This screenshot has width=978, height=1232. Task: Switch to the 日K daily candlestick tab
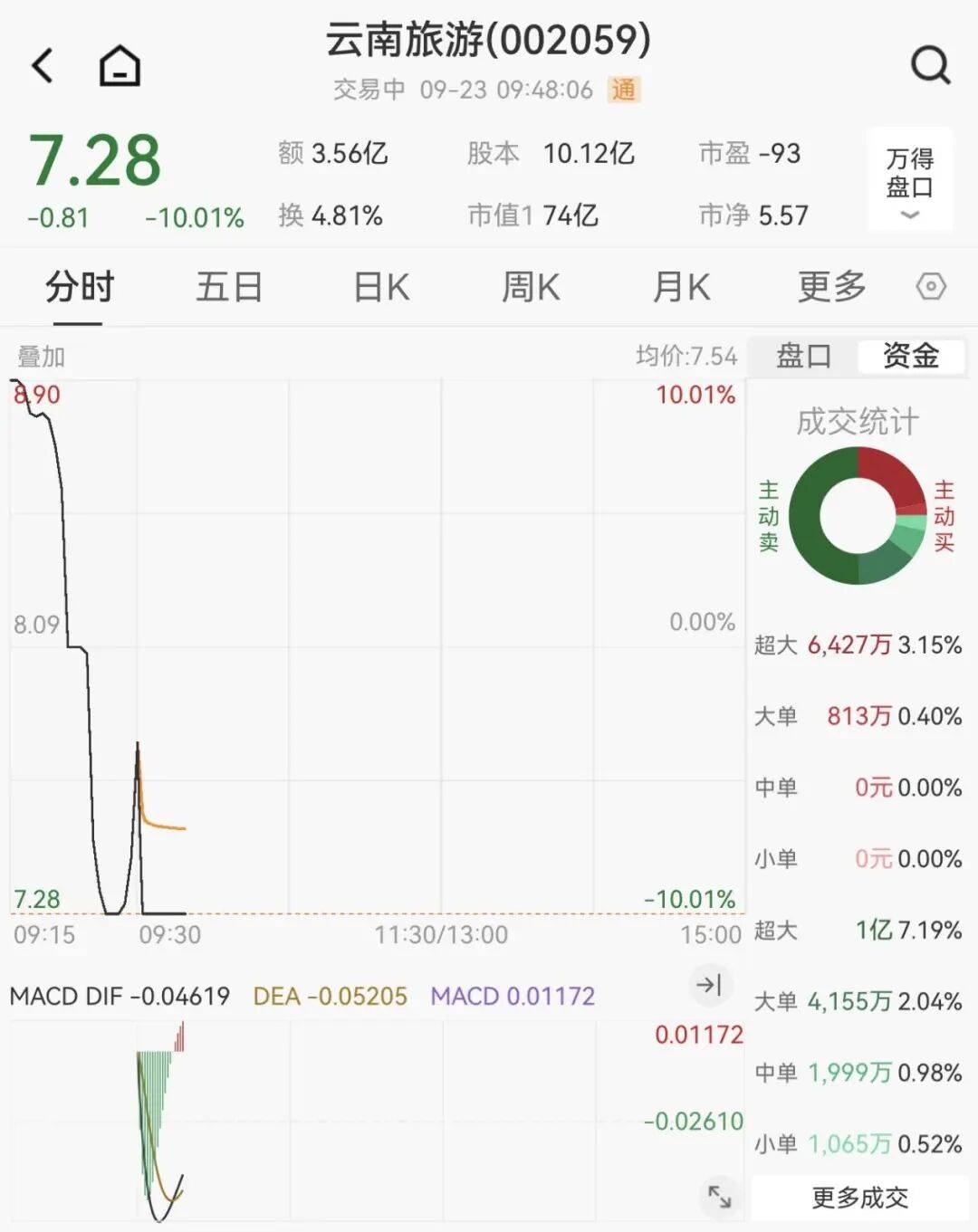click(379, 287)
